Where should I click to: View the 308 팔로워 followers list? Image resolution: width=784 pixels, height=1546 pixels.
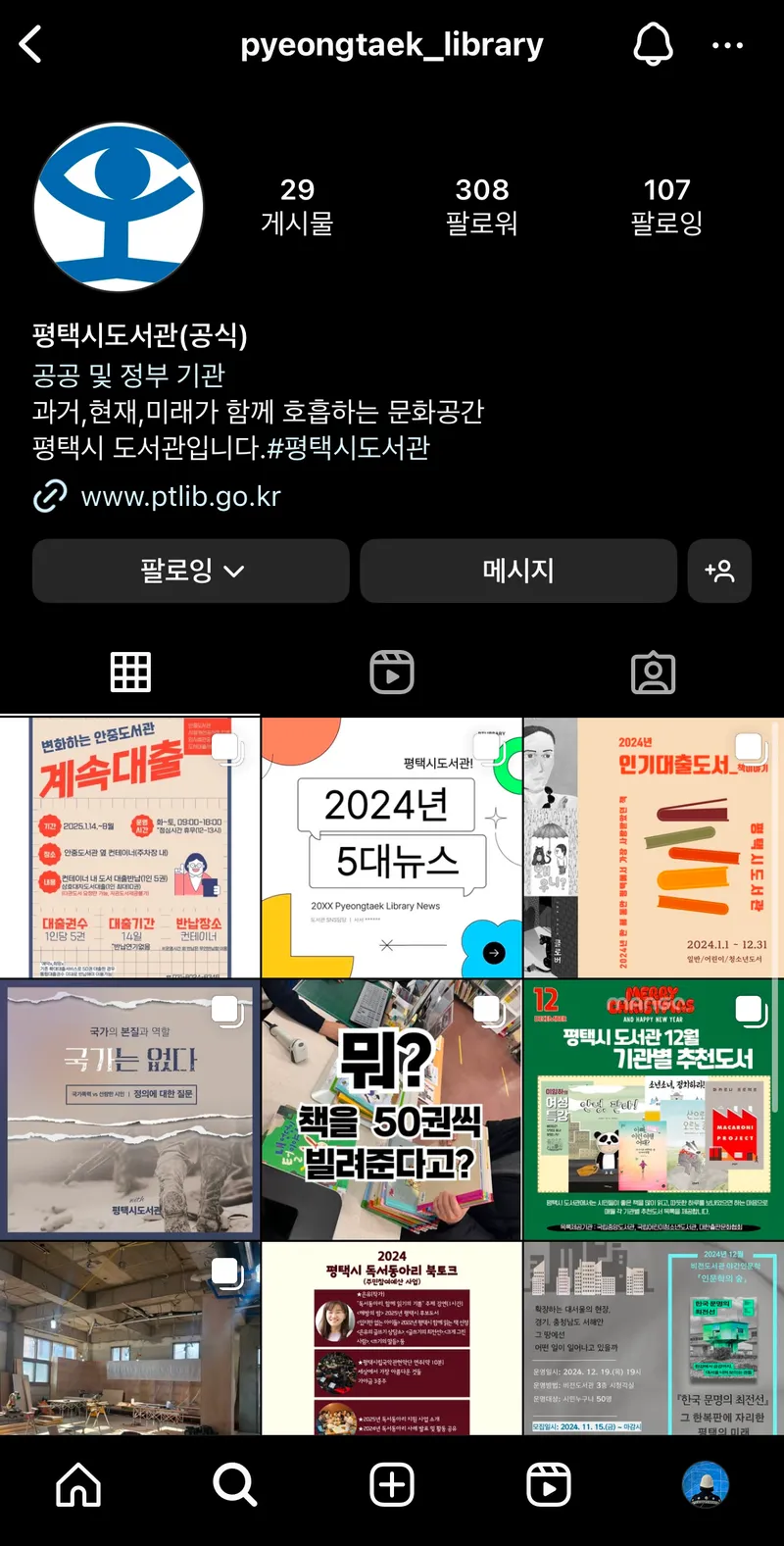click(x=481, y=206)
